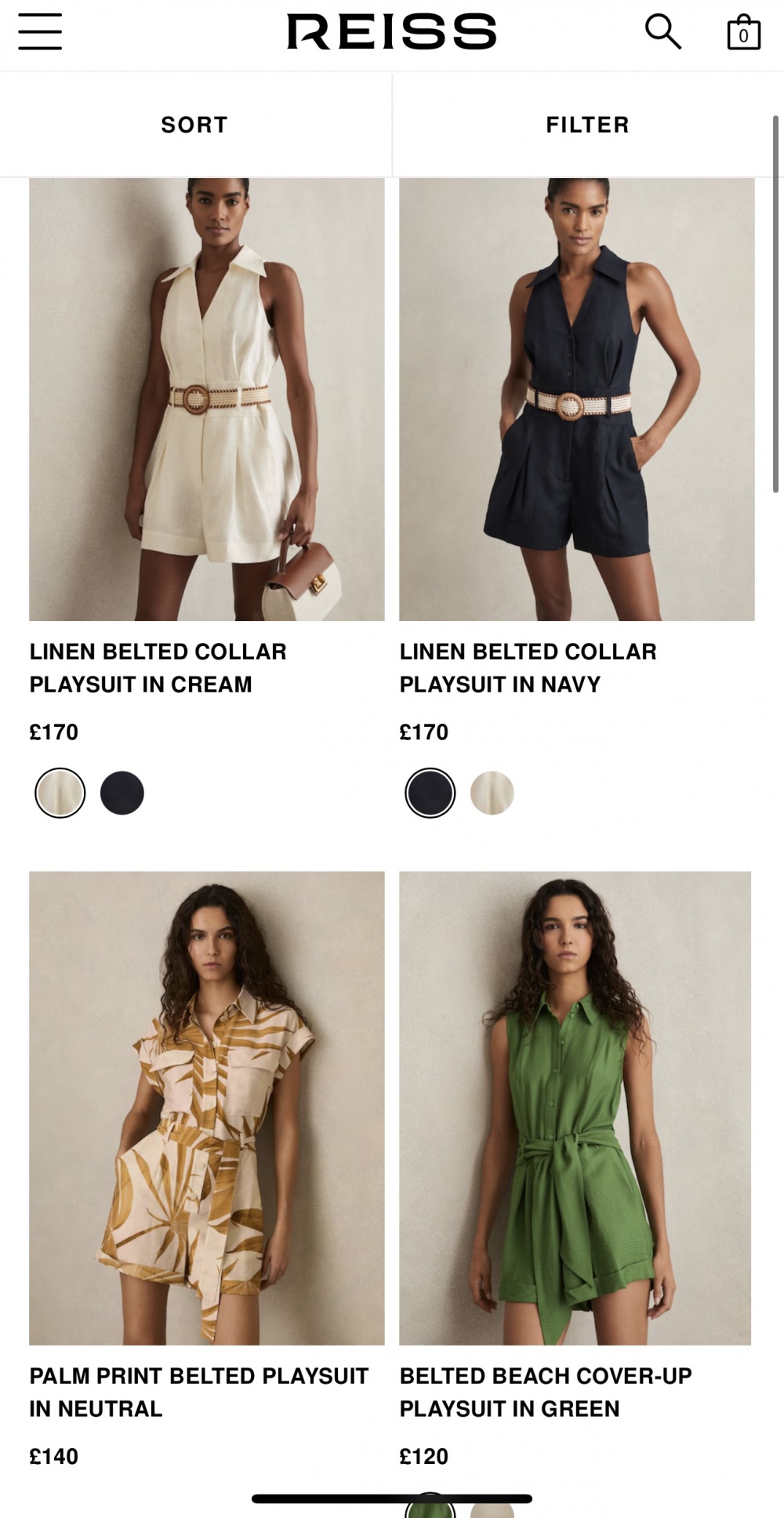Open the shopping bag

pos(743,33)
